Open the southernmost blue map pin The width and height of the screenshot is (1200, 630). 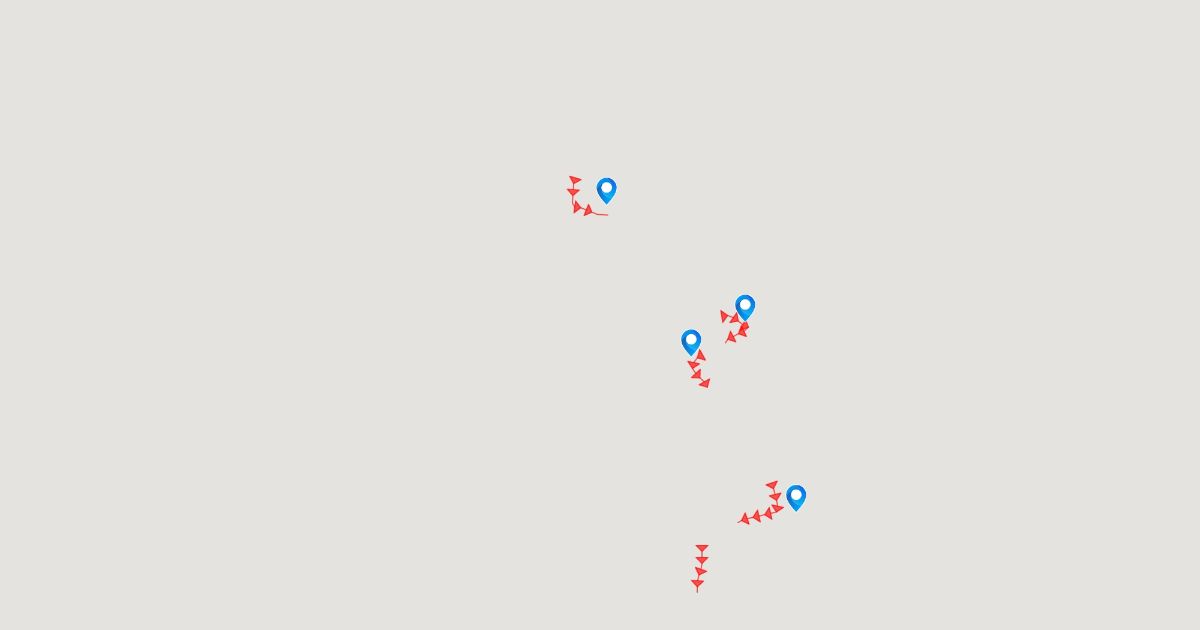click(796, 496)
